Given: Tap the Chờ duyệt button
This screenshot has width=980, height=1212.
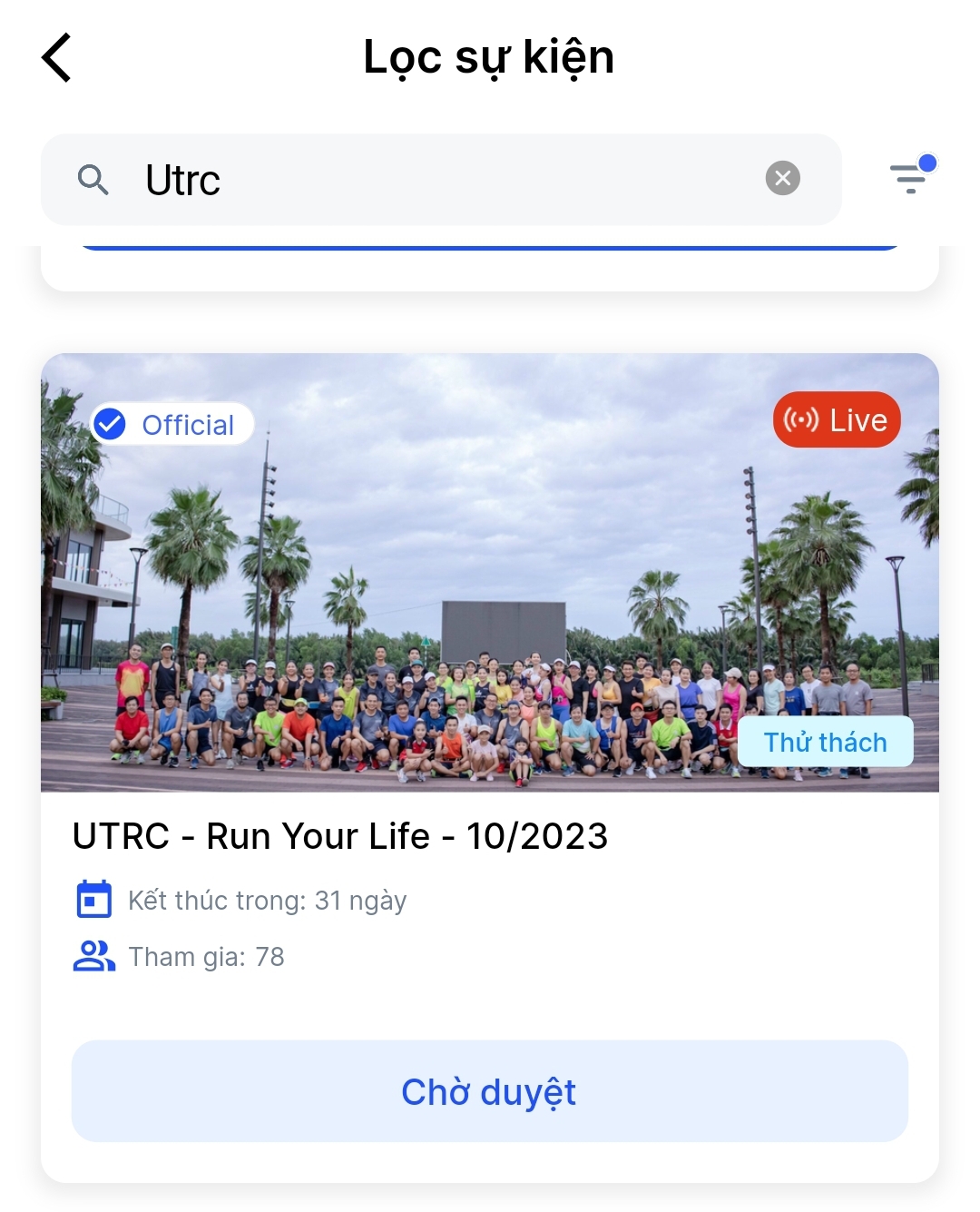Looking at the screenshot, I should [489, 1091].
